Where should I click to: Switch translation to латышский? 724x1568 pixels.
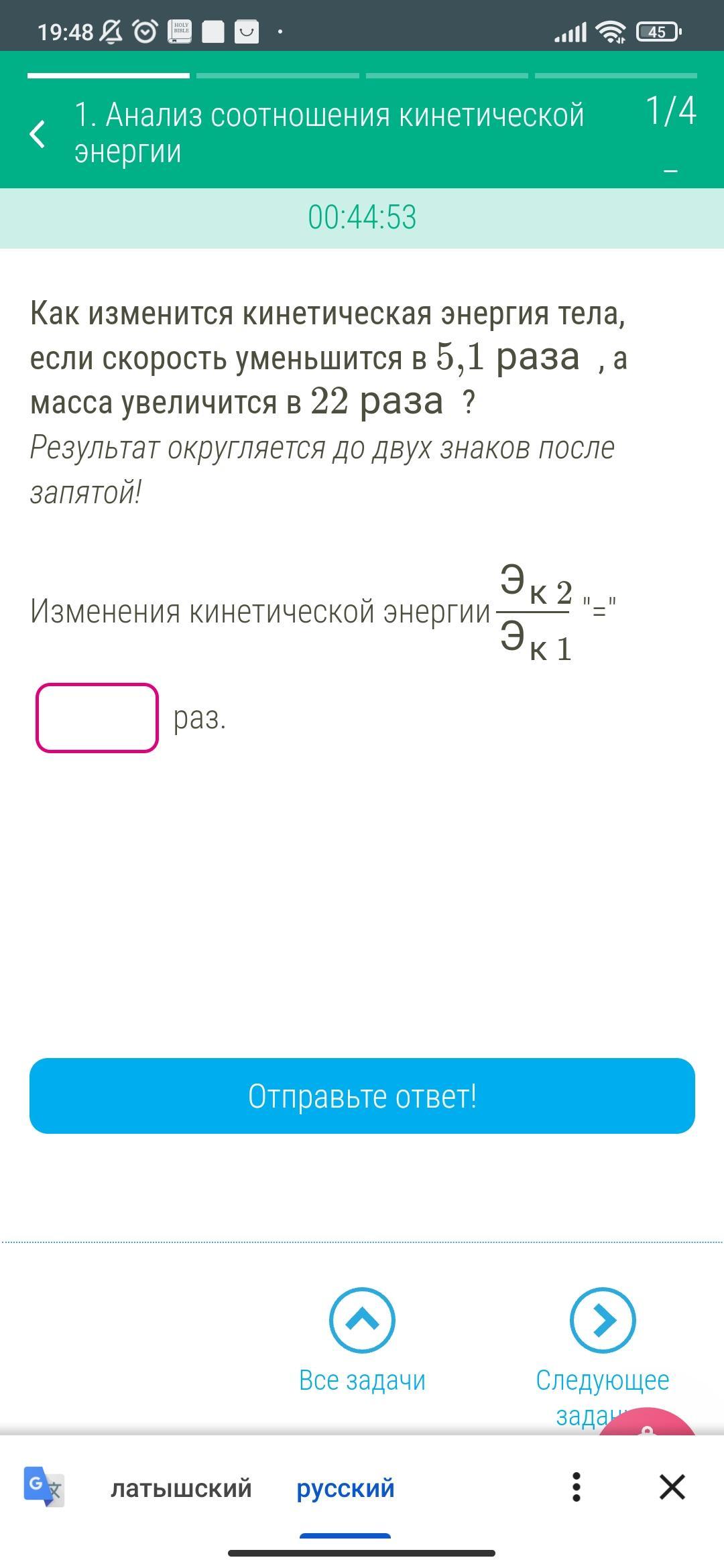181,1488
